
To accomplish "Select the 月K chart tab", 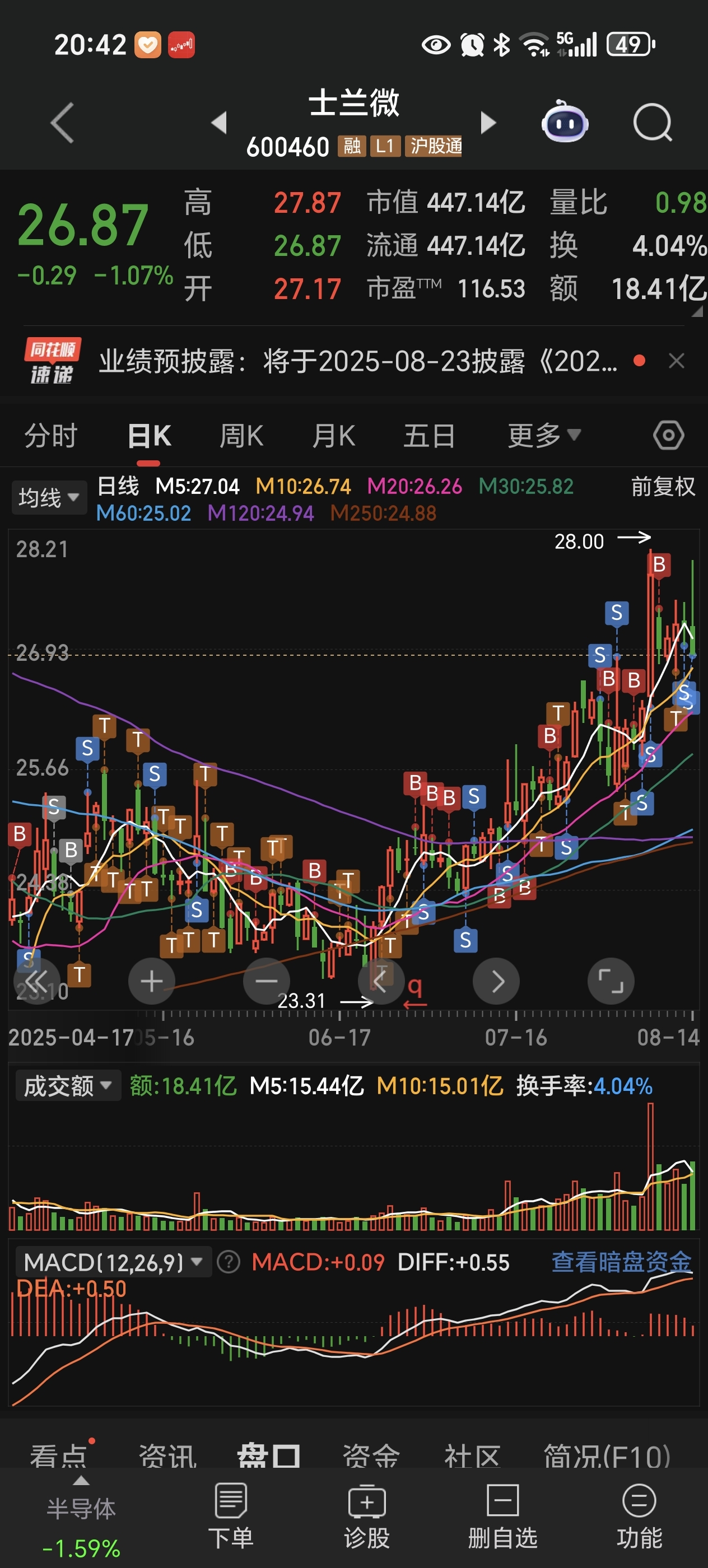I will (x=334, y=436).
